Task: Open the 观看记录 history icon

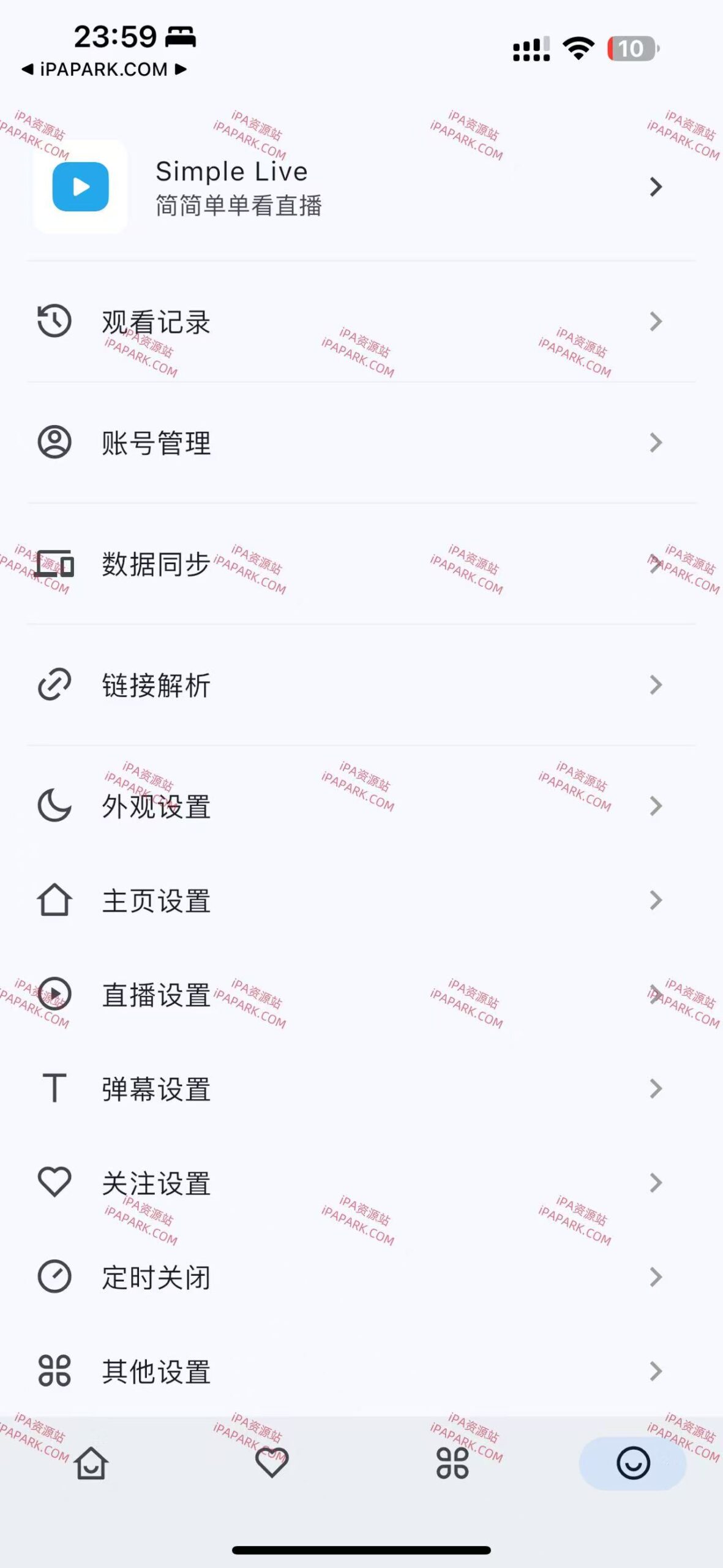Action: [x=54, y=320]
